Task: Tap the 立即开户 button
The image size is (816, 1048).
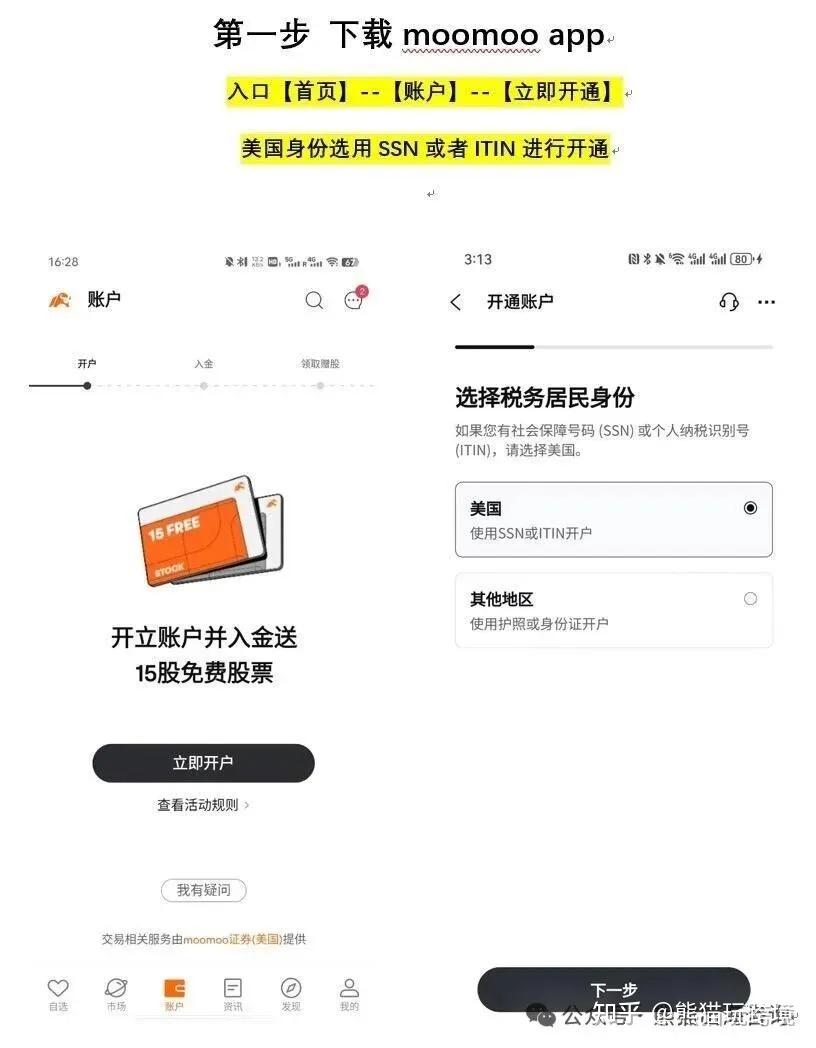Action: coord(203,762)
